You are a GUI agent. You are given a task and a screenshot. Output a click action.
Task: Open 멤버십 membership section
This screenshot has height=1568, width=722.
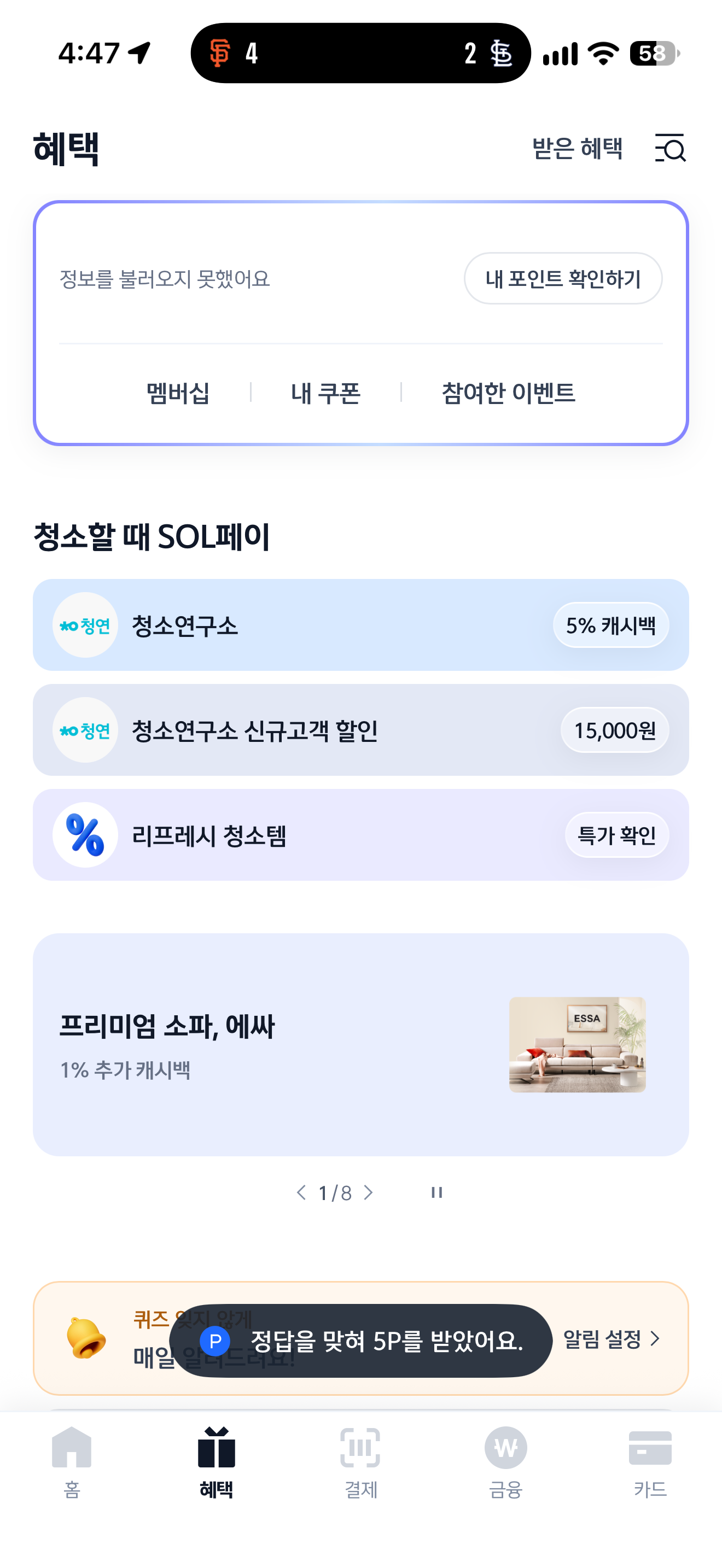click(x=178, y=393)
